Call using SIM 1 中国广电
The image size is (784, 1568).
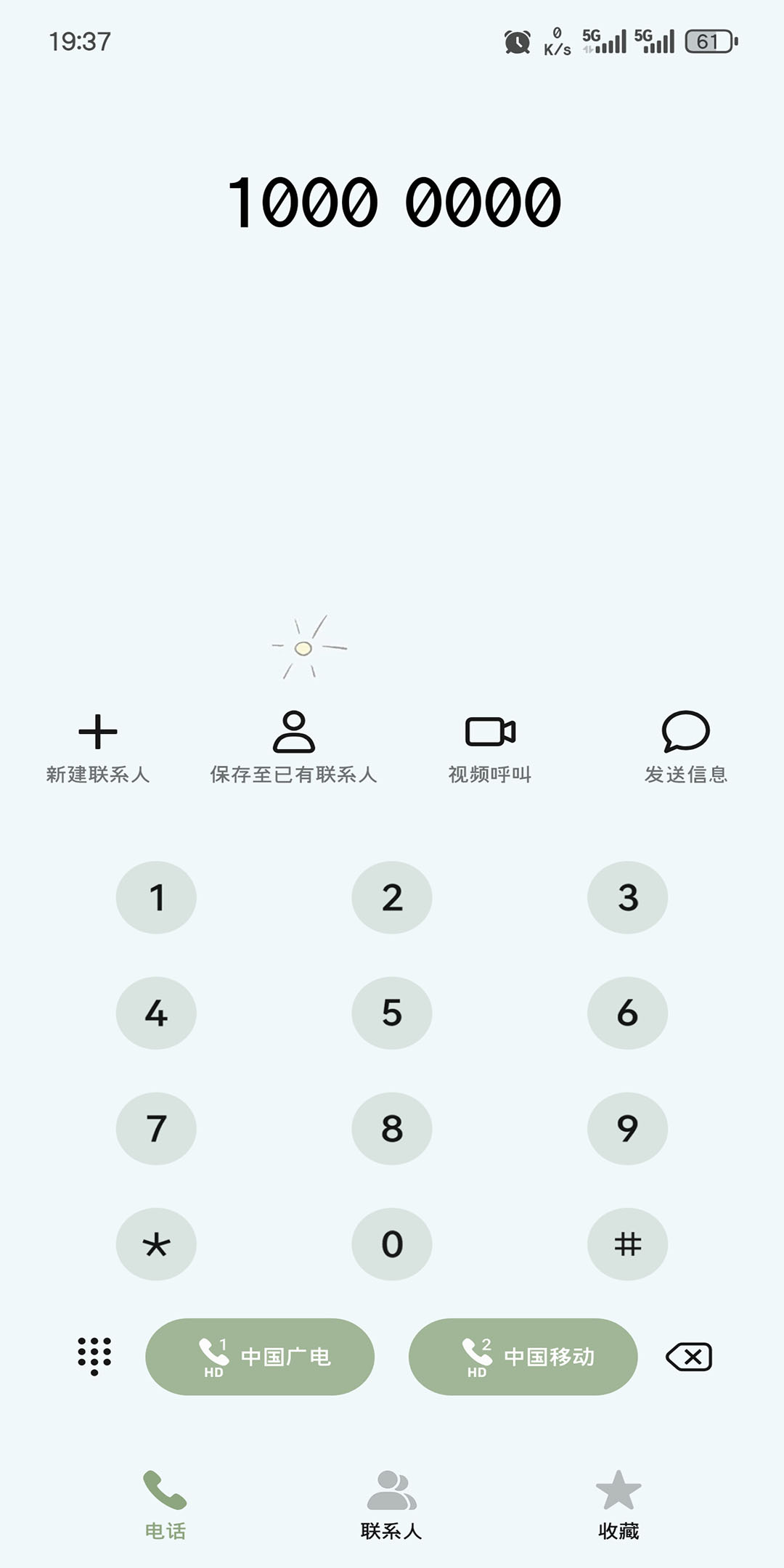[260, 1357]
